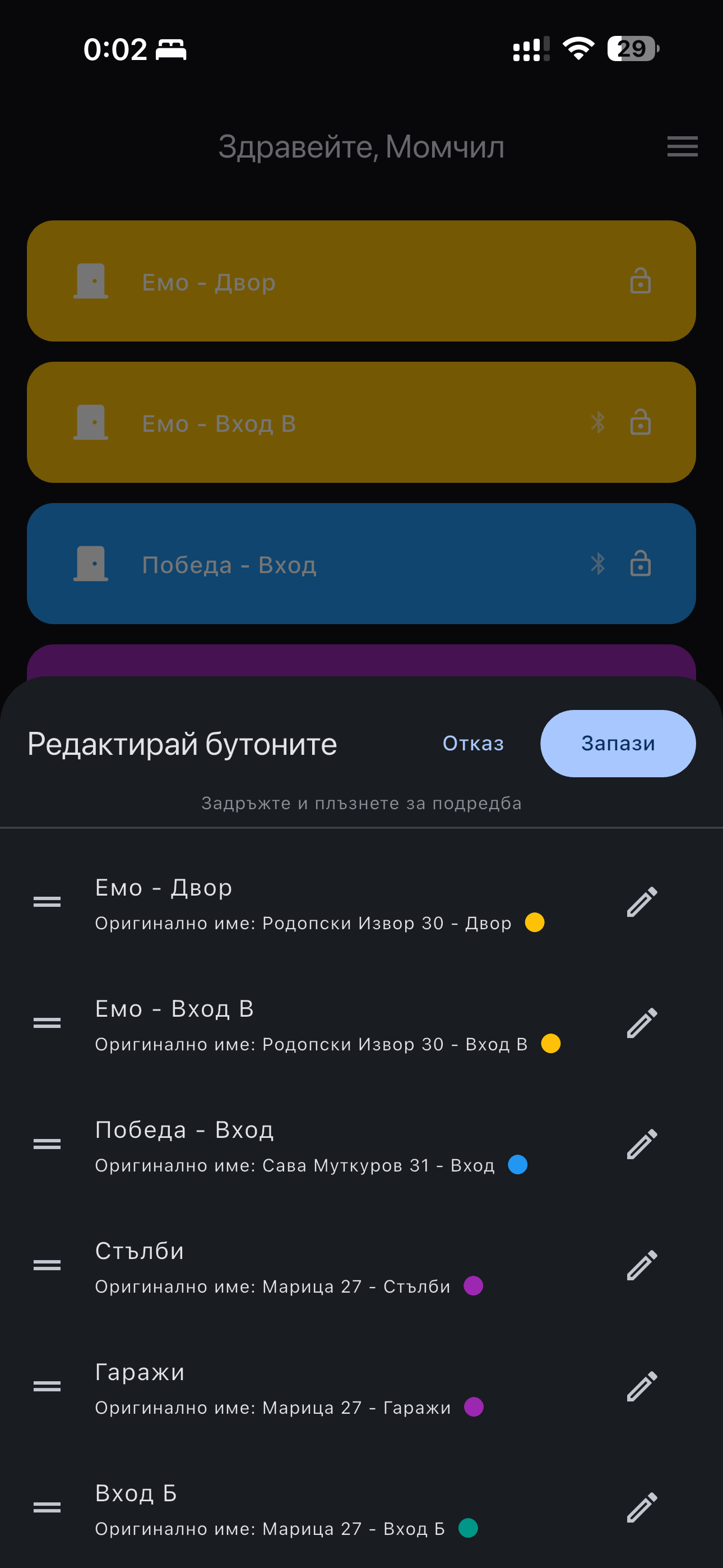
Task: Tap the lock icon on Емо - Двор card
Action: click(640, 281)
